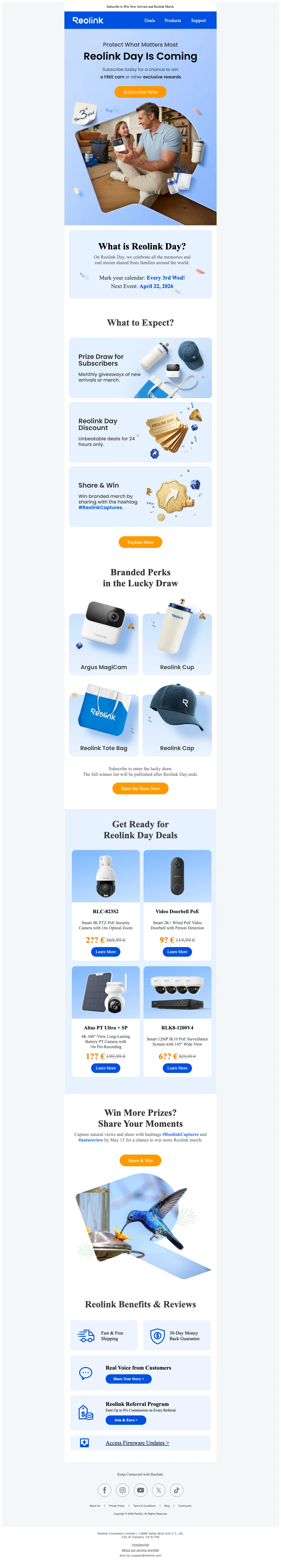This screenshot has width=281, height=1568.
Task: Tap the Unsubscribe link
Action: click(140, 1545)
